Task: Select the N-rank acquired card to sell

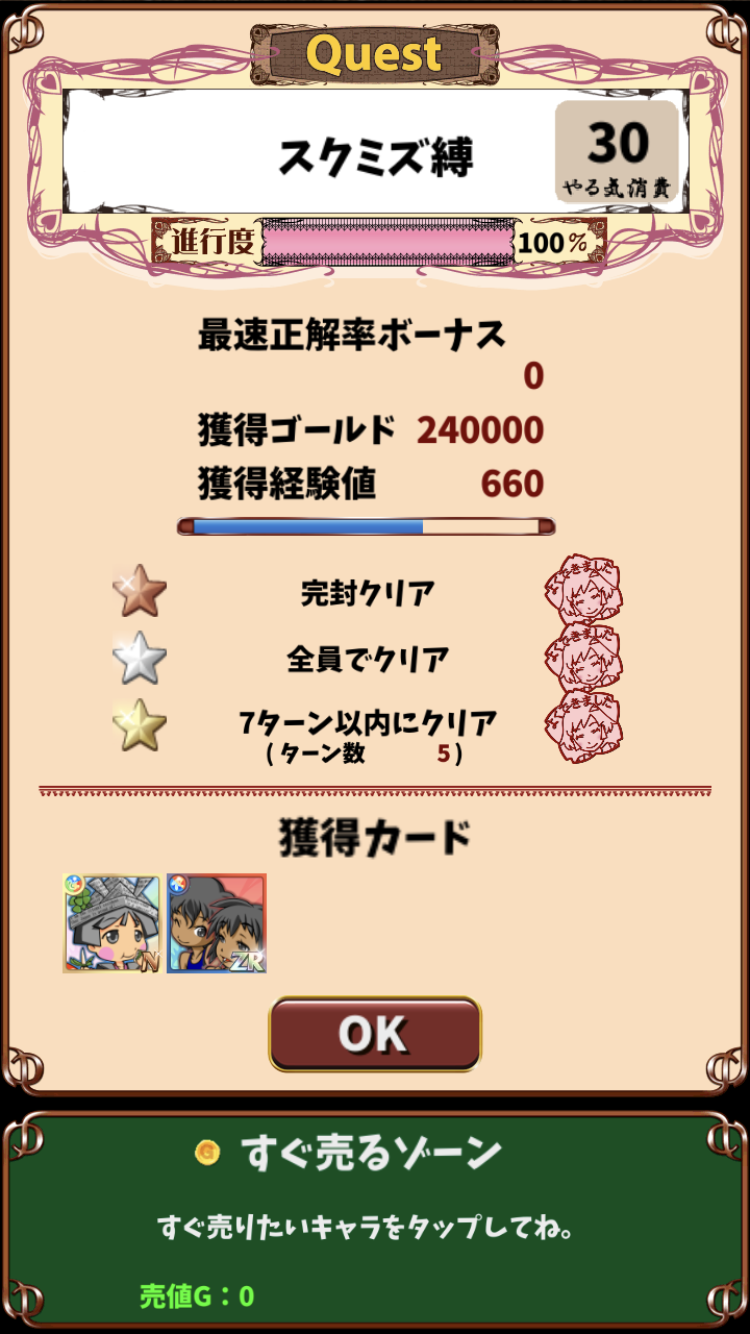Action: click(112, 923)
